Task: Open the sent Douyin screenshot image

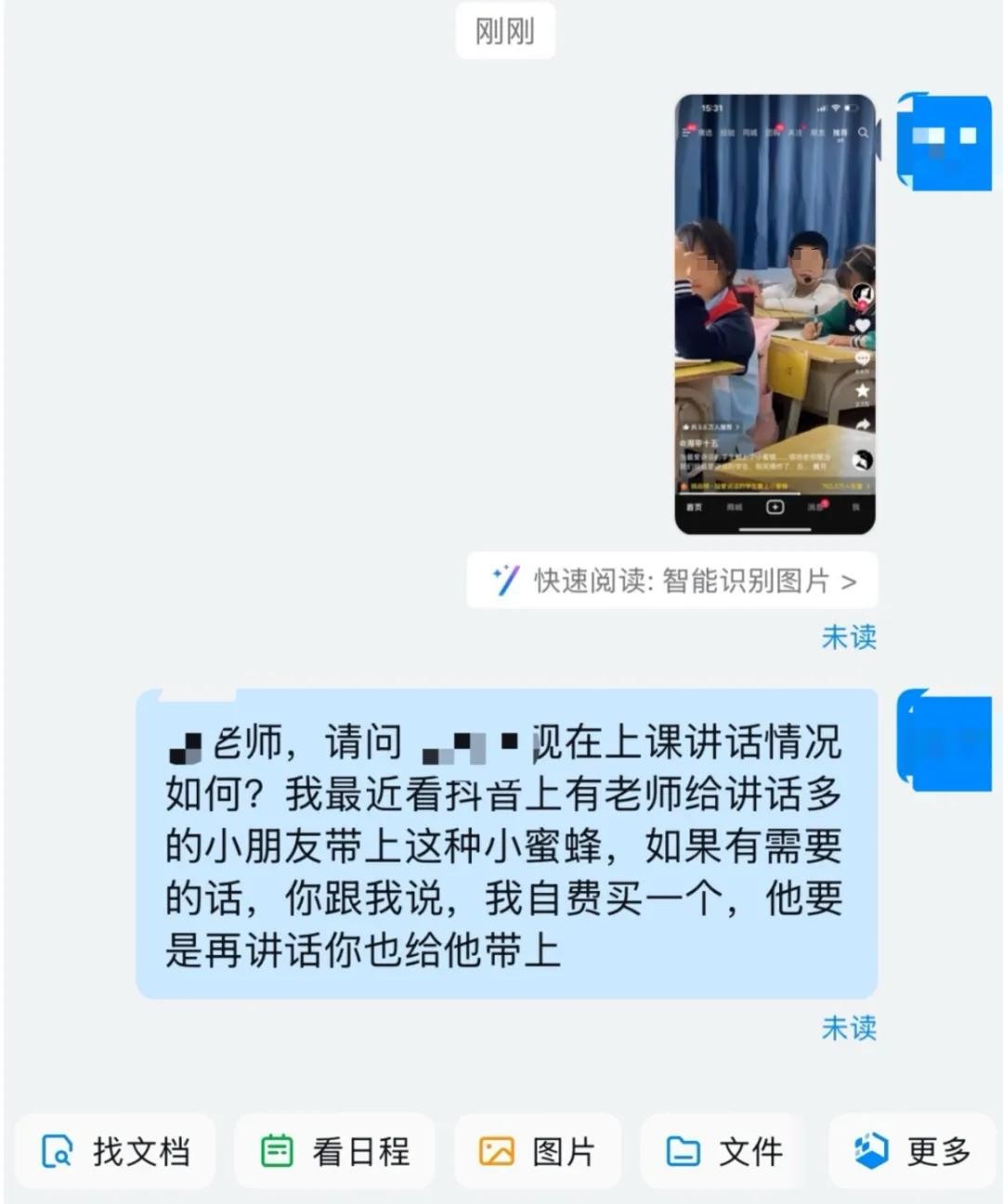Action: click(775, 314)
